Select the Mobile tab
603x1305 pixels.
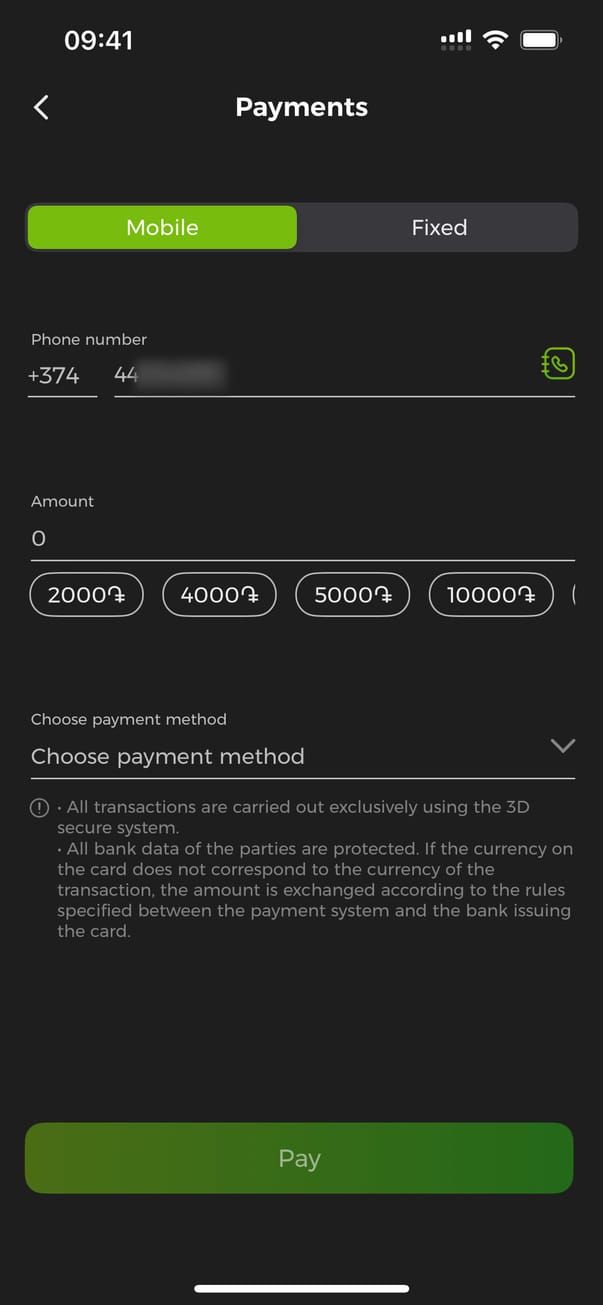pos(162,228)
